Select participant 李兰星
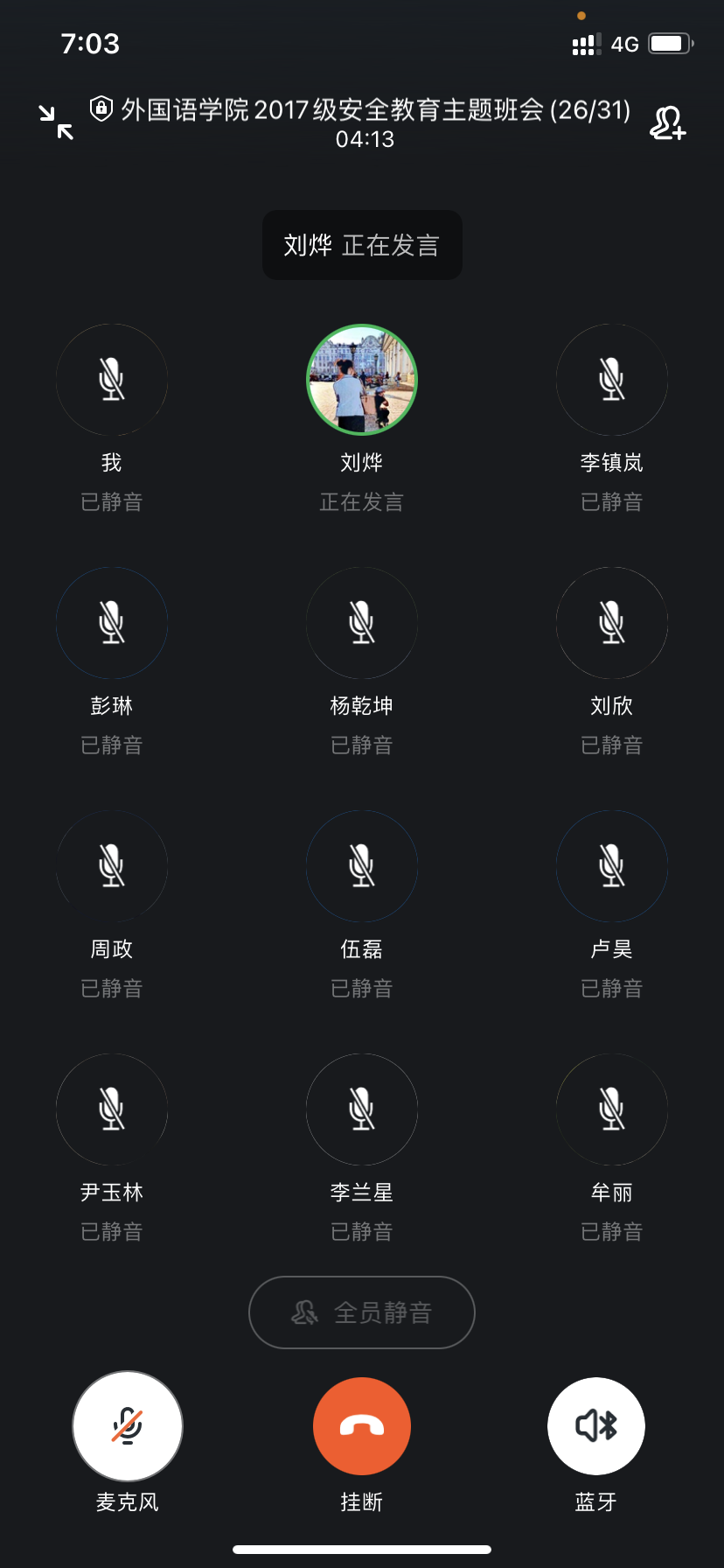The height and width of the screenshot is (1568, 724). (x=362, y=1109)
